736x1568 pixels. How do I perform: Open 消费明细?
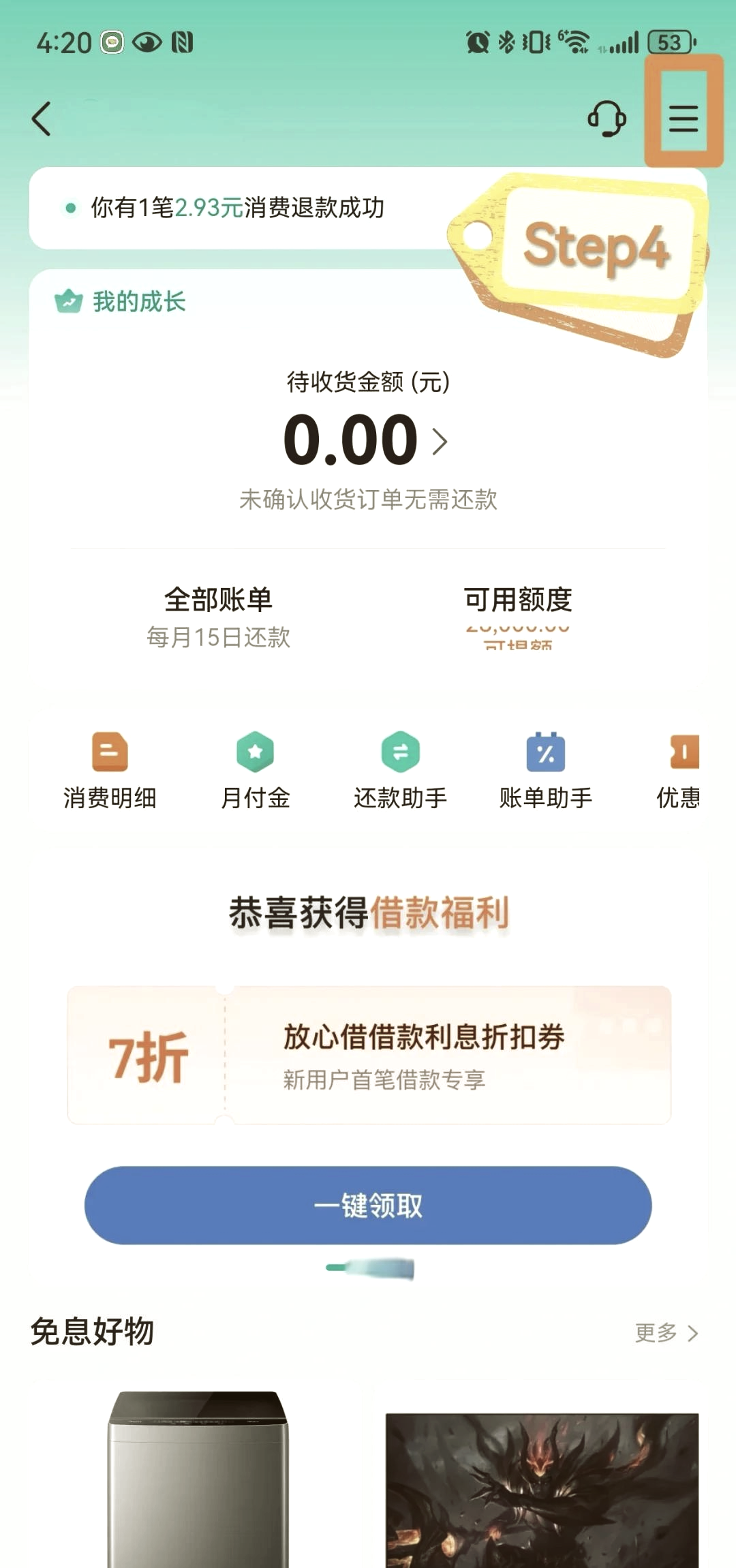point(110,771)
